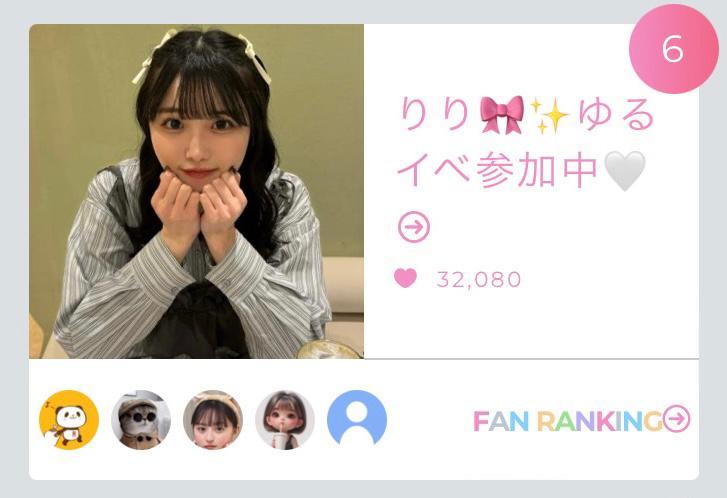View the panda avatar fan
The width and height of the screenshot is (727, 498).
[69, 420]
